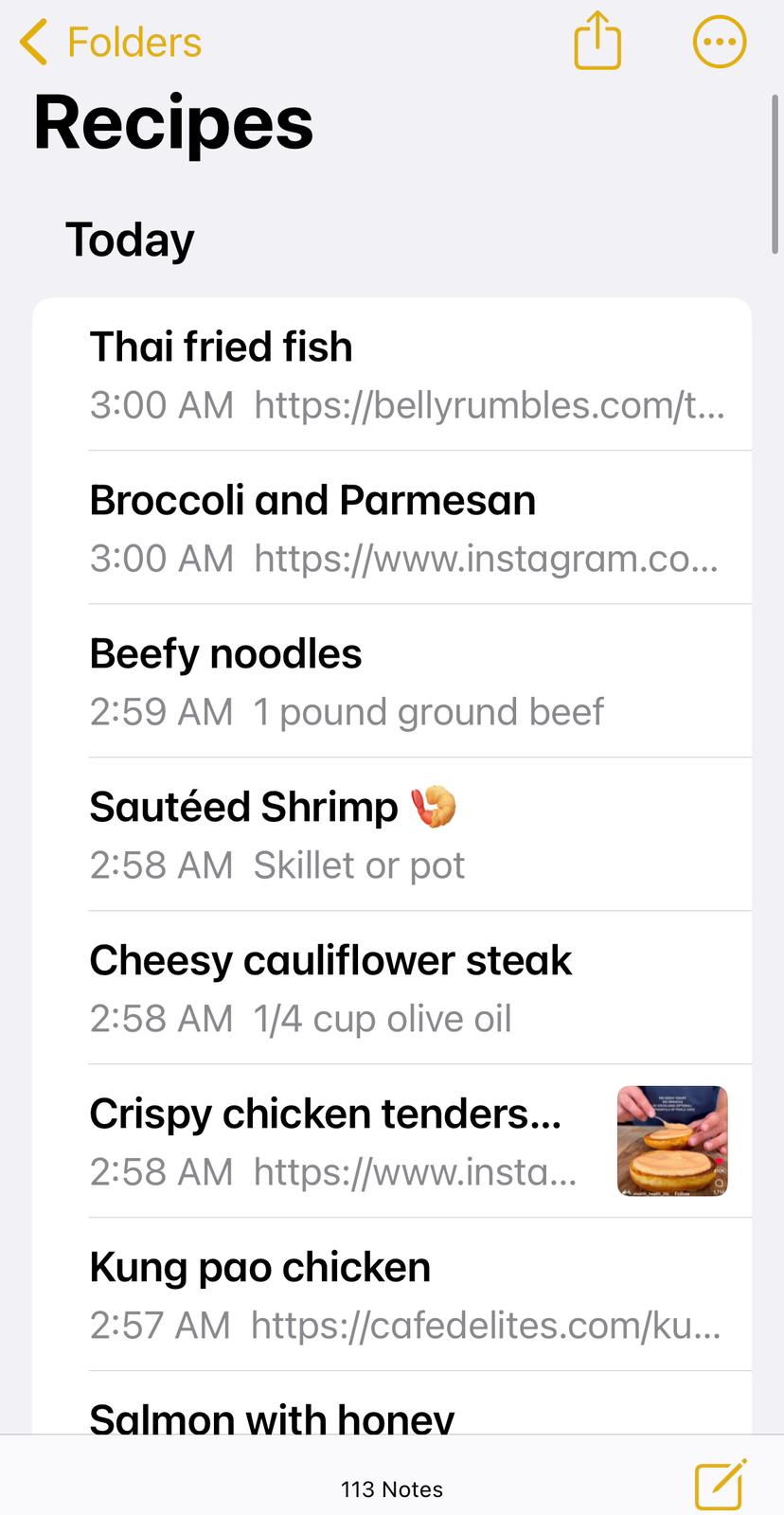Viewport: 784px width, 1515px height.
Task: Go back to Folders
Action: point(111,43)
